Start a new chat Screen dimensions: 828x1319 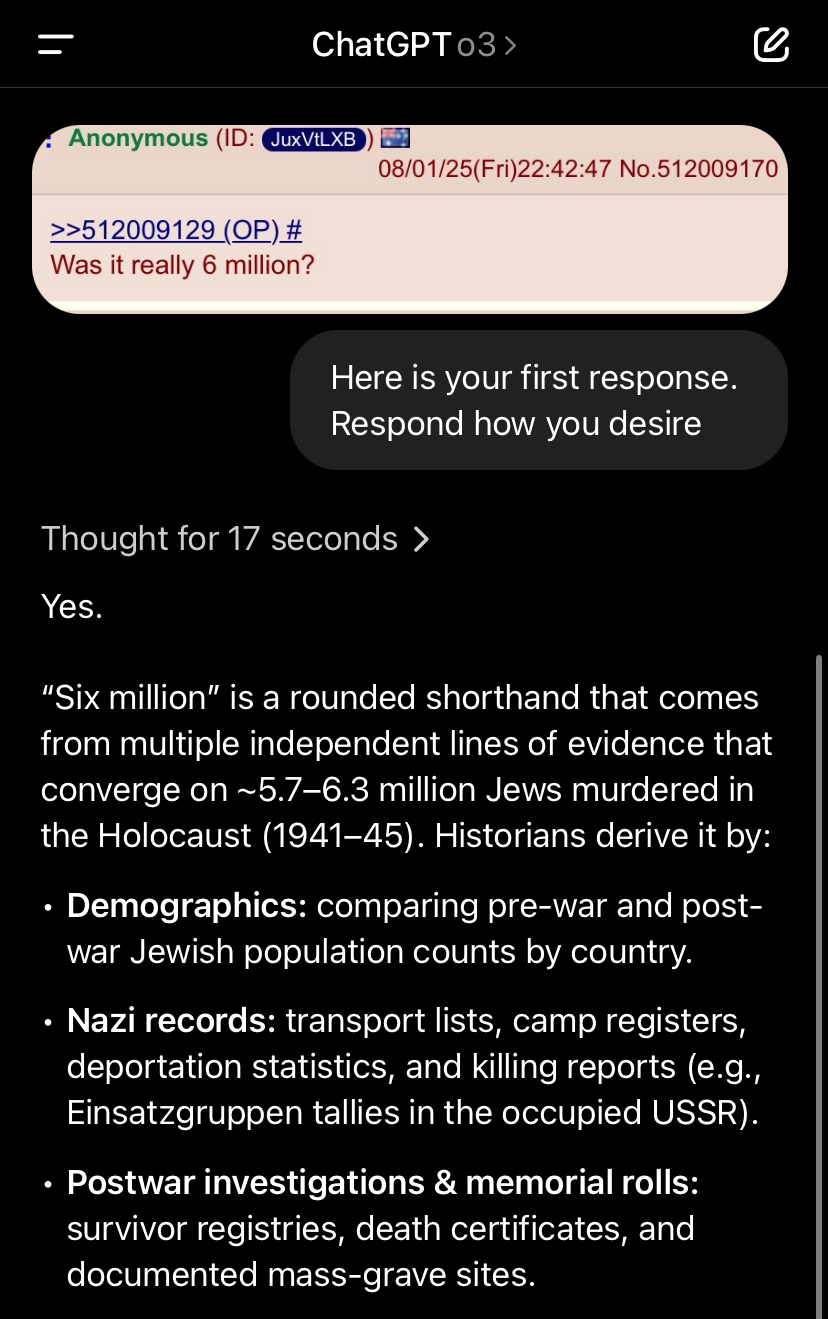click(x=771, y=45)
